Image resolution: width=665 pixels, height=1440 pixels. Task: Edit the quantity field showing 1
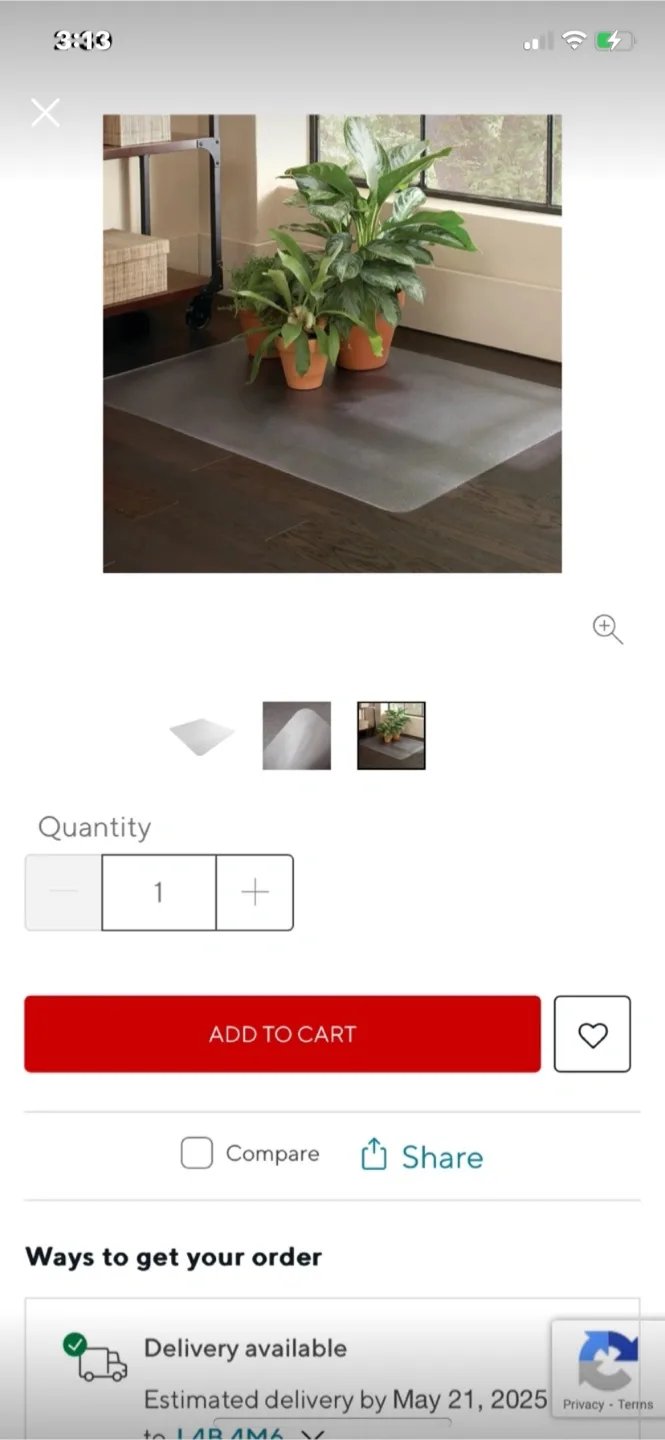[x=158, y=892]
